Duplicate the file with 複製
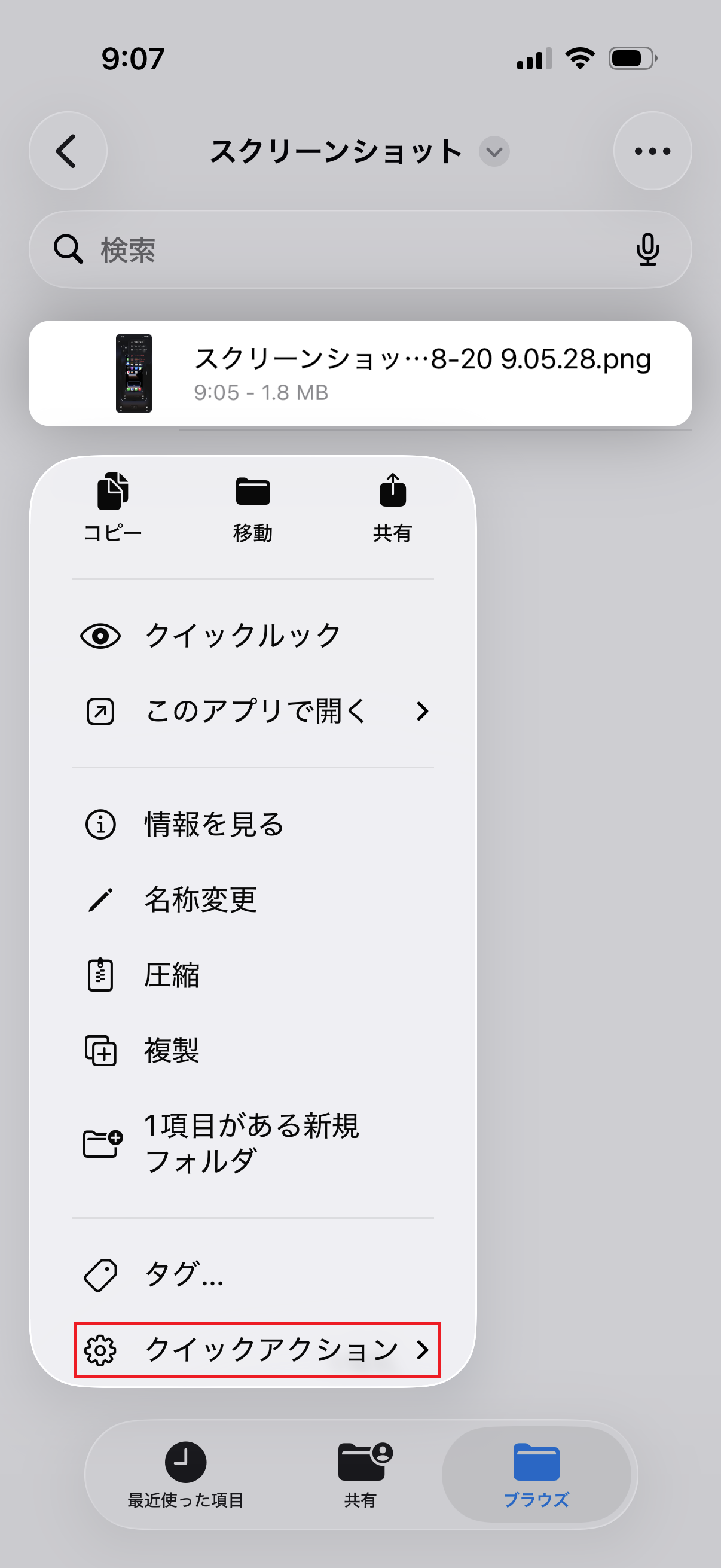721x1568 pixels. tap(252, 1051)
